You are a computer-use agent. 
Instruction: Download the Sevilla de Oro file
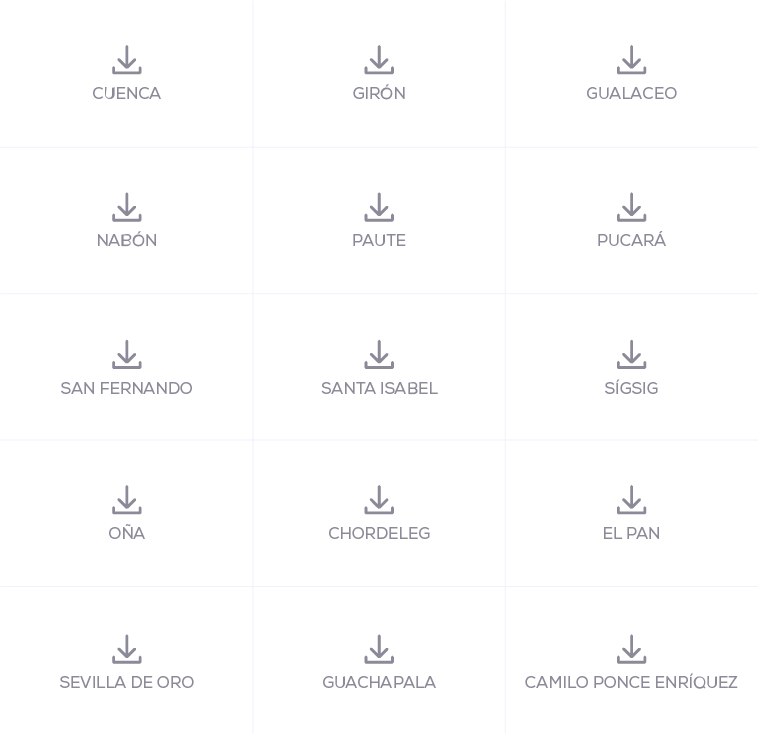point(126,661)
